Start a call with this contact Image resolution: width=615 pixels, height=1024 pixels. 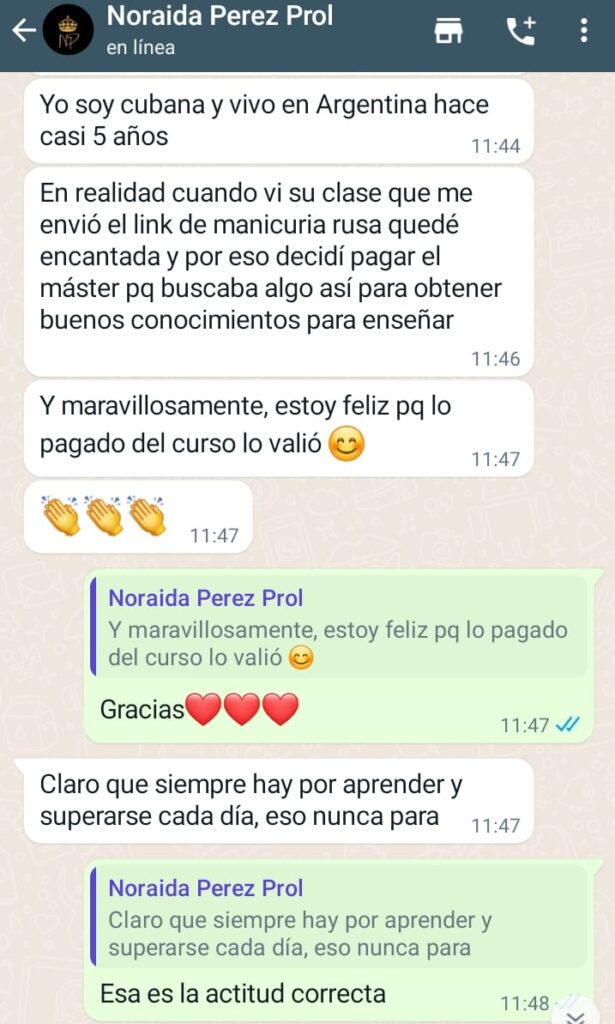point(521,31)
